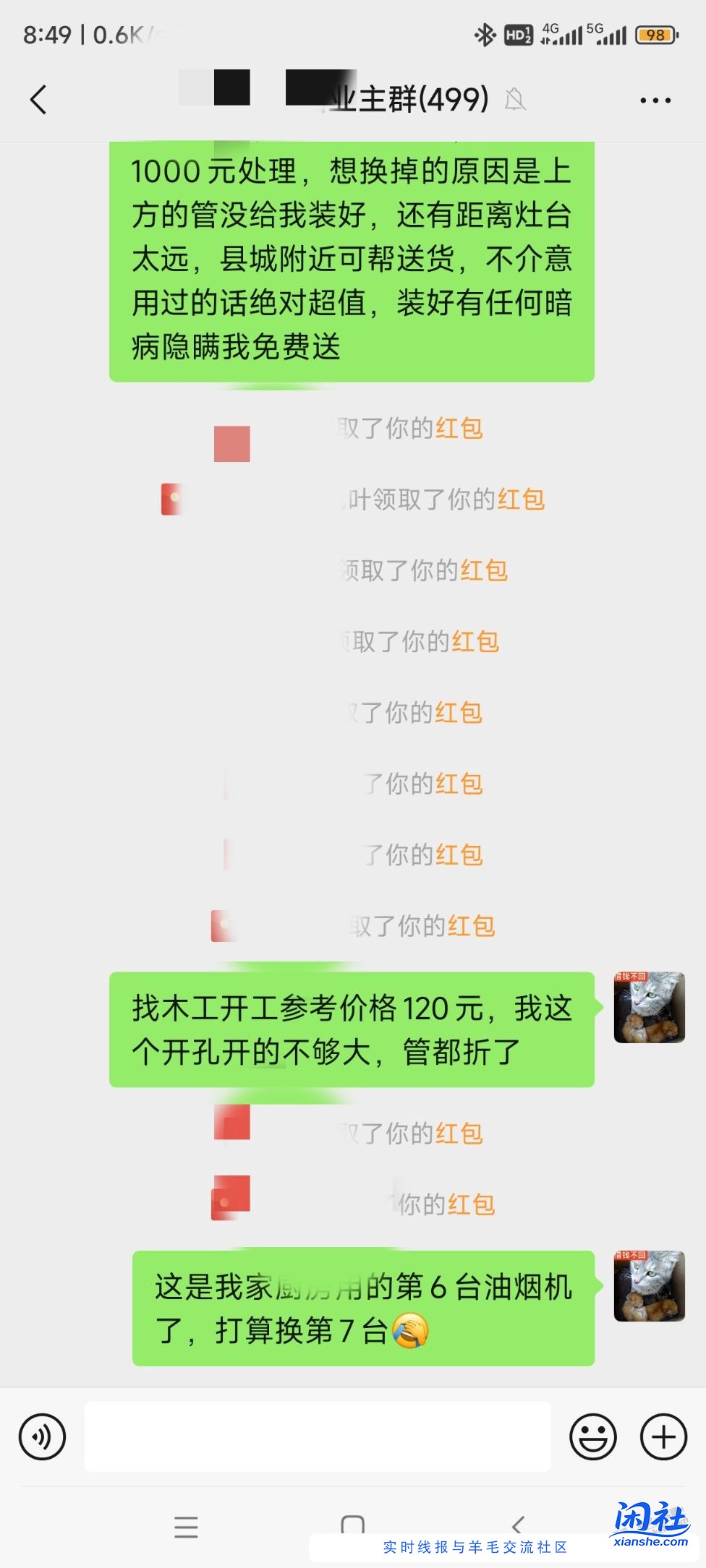The height and width of the screenshot is (1568, 706).
Task: Tap the message text field
Action: click(318, 1436)
